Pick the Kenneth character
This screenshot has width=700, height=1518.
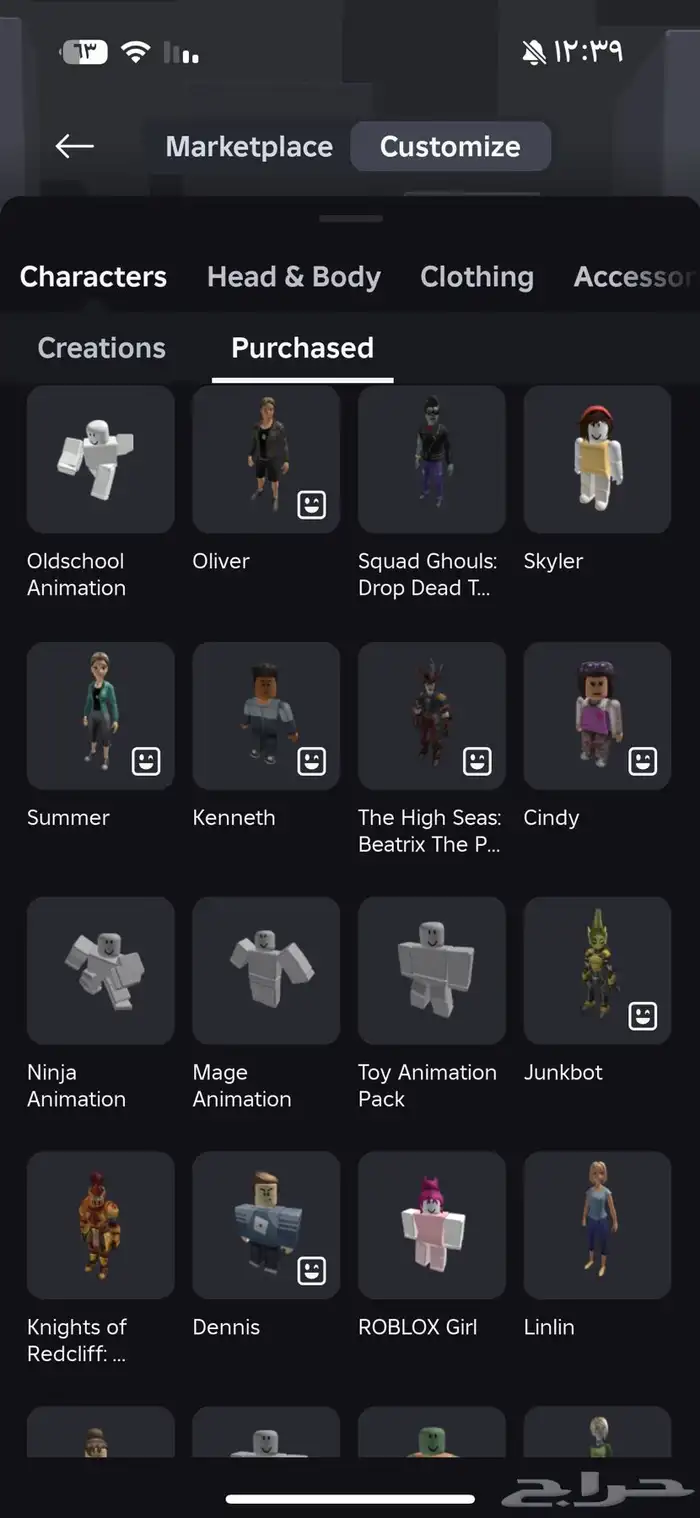[266, 716]
